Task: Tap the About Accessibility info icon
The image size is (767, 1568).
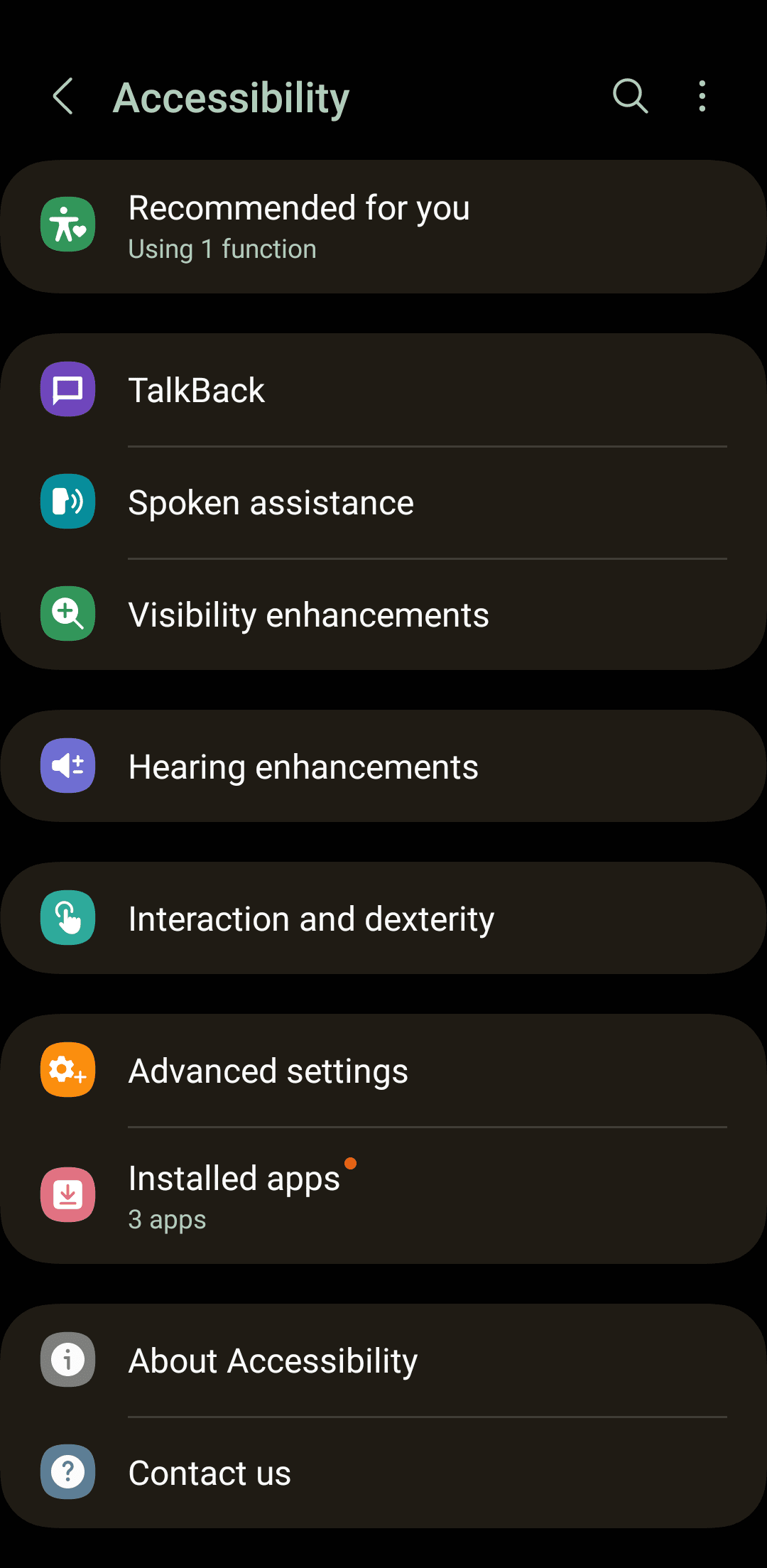Action: 67,1360
